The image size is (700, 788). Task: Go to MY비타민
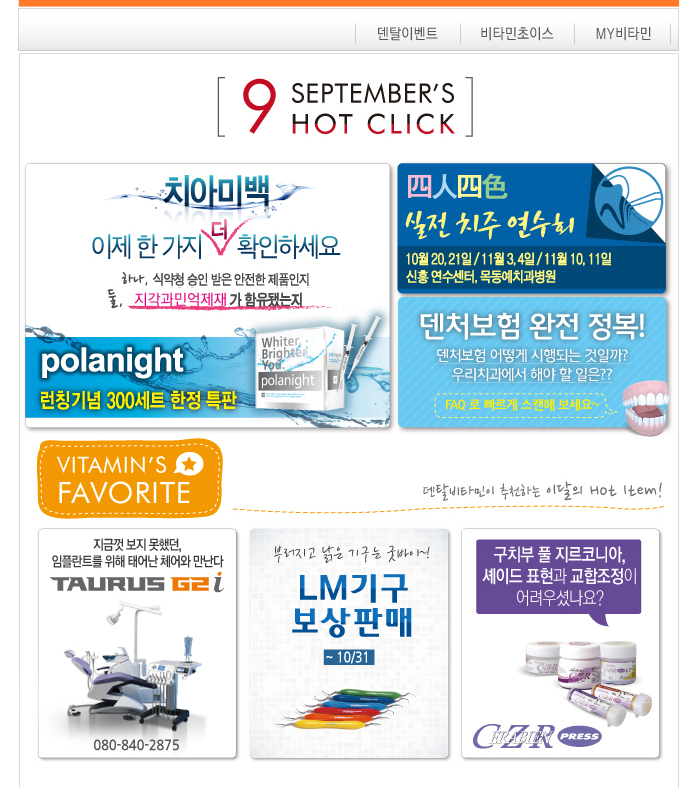click(623, 33)
